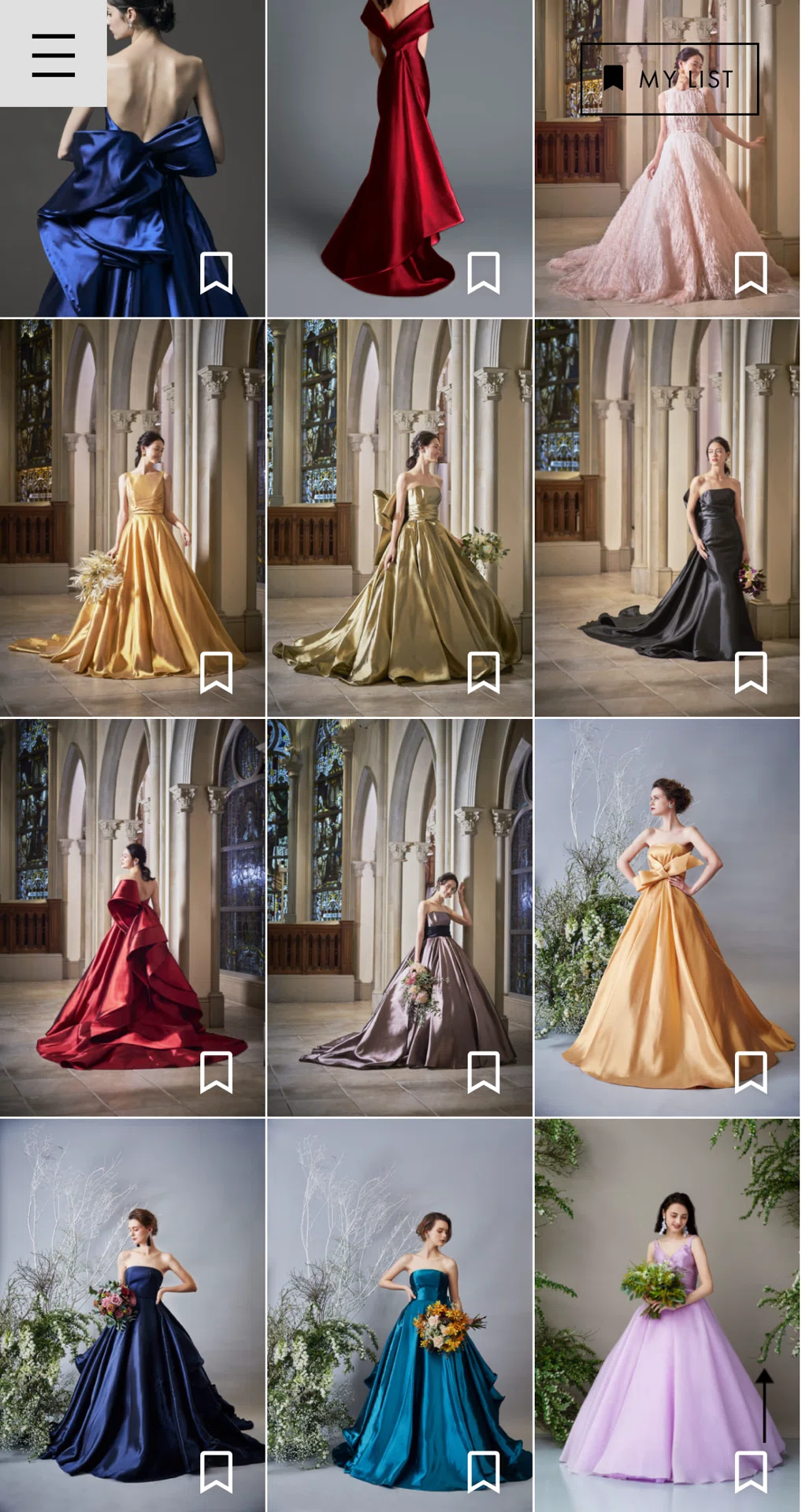
Task: Bookmark the red mermaid dress
Action: click(x=484, y=272)
